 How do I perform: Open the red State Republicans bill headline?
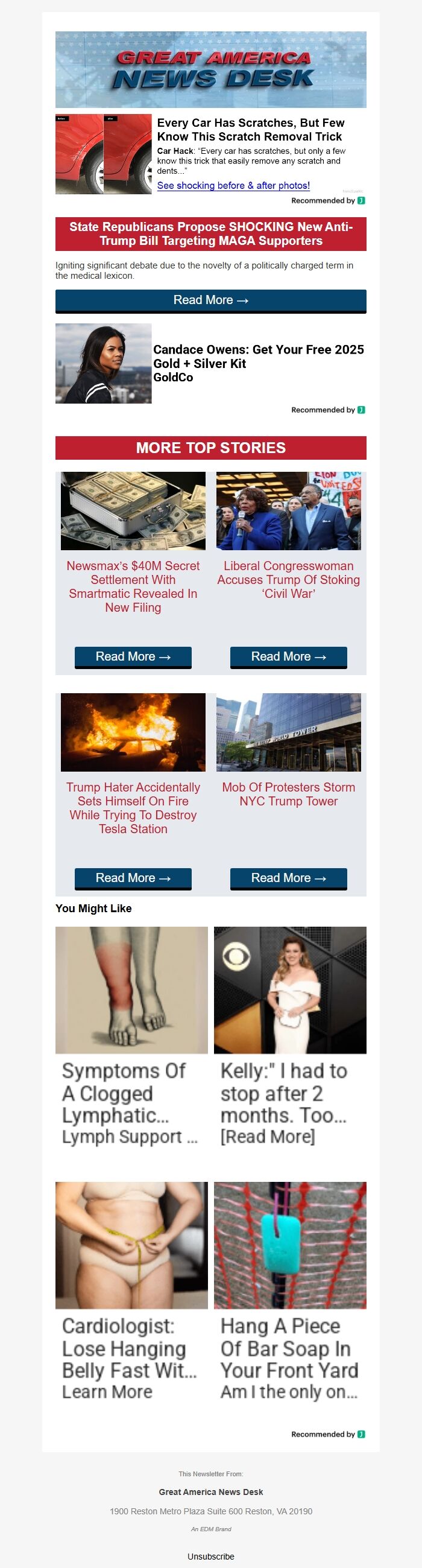click(210, 233)
